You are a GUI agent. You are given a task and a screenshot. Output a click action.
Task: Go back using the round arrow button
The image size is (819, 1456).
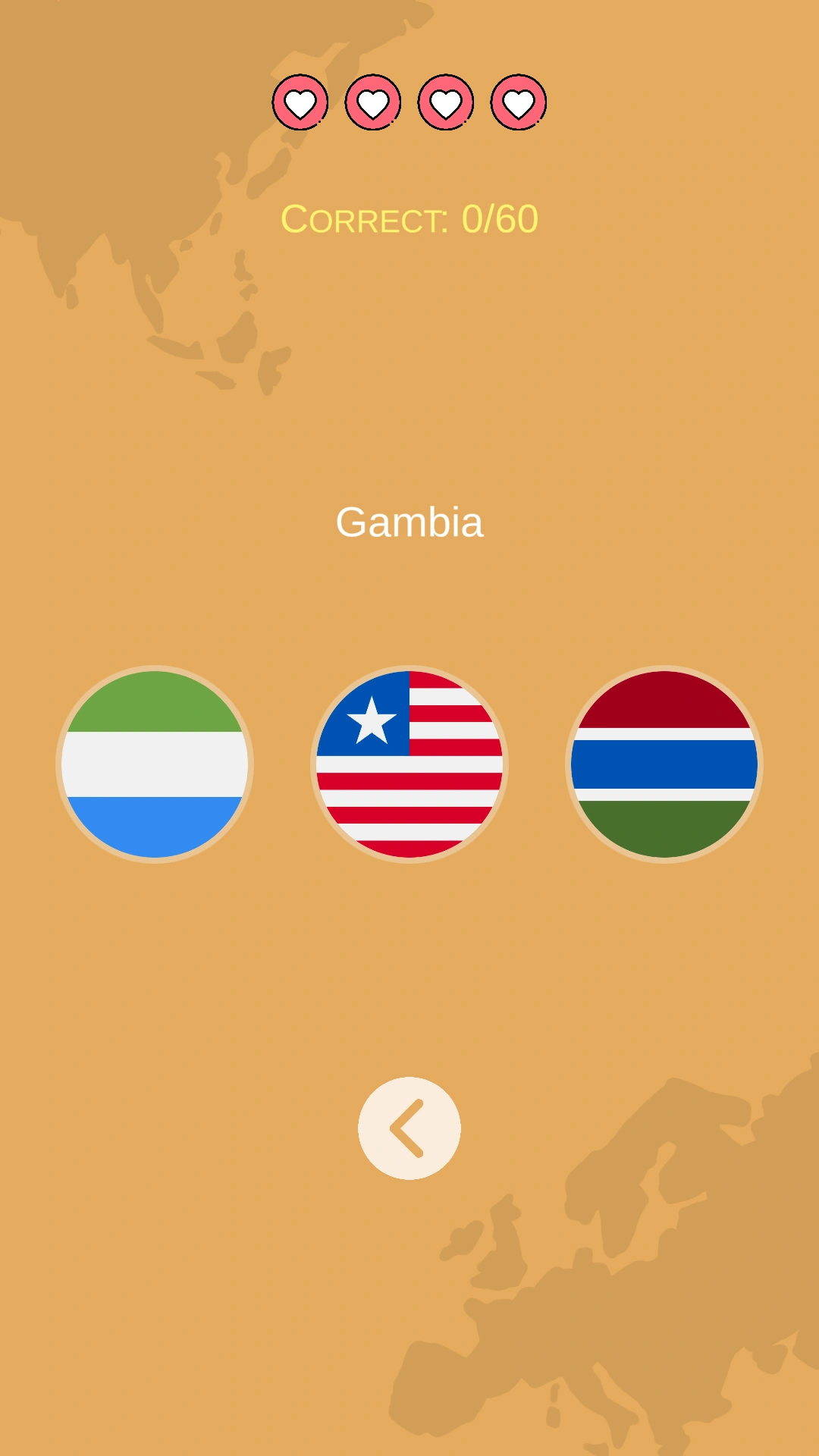tap(409, 1128)
